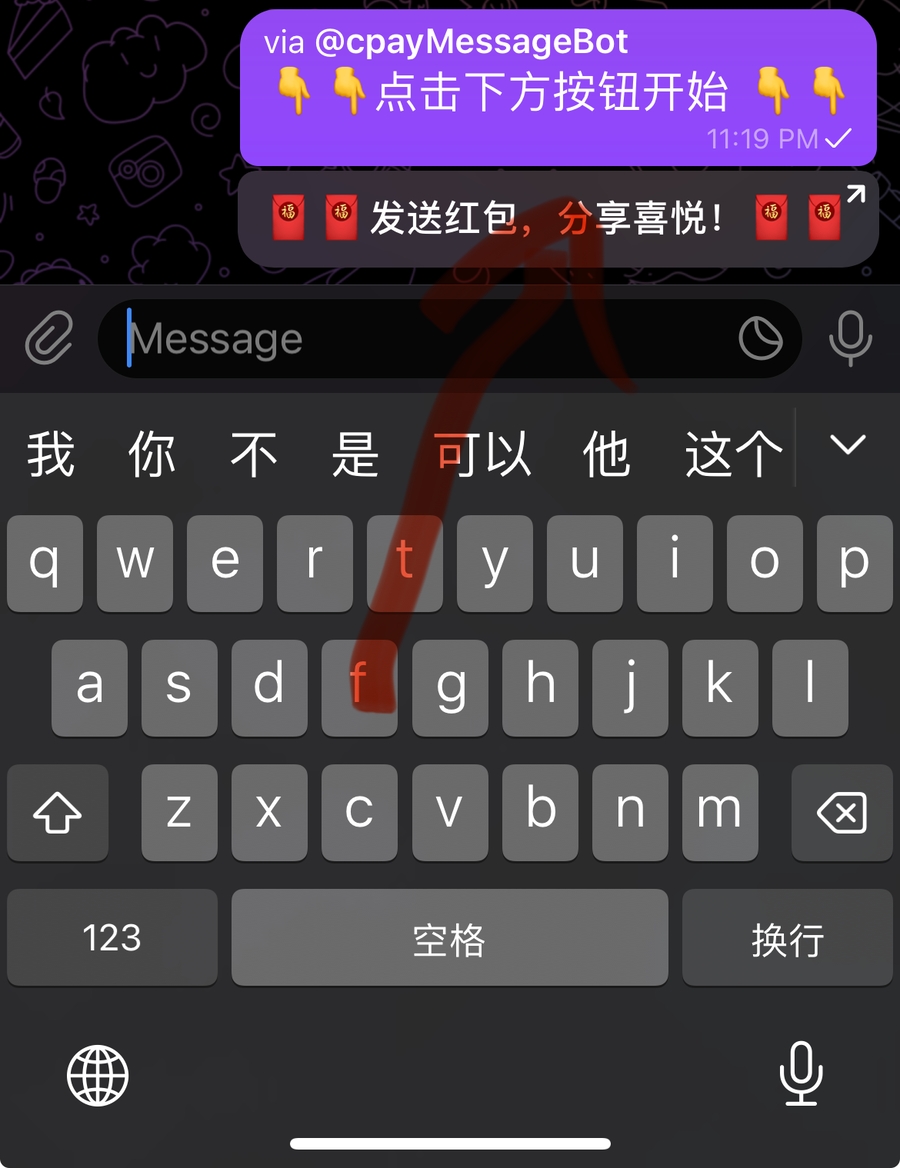The height and width of the screenshot is (1168, 900).
Task: Choose the 这个 word suggestion
Action: click(733, 455)
